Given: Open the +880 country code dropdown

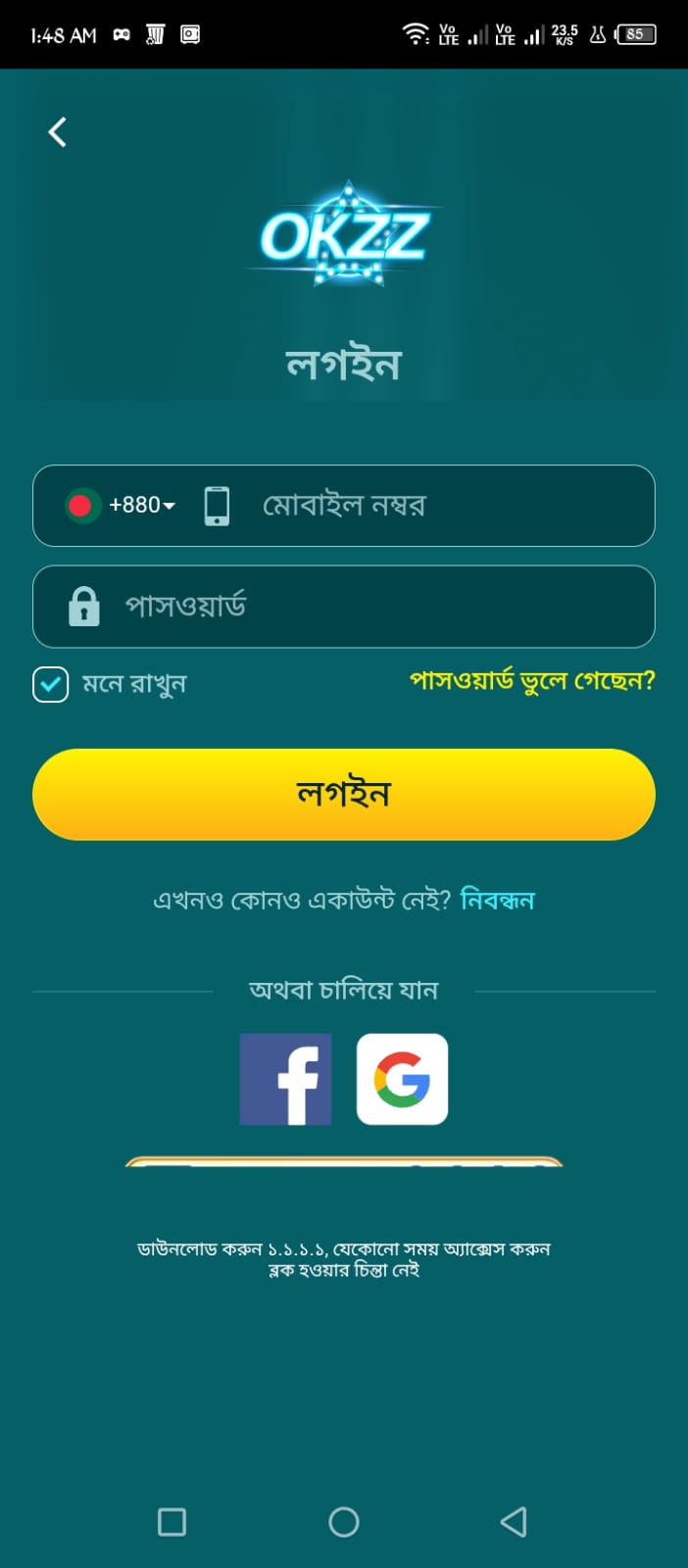Looking at the screenshot, I should (x=141, y=505).
